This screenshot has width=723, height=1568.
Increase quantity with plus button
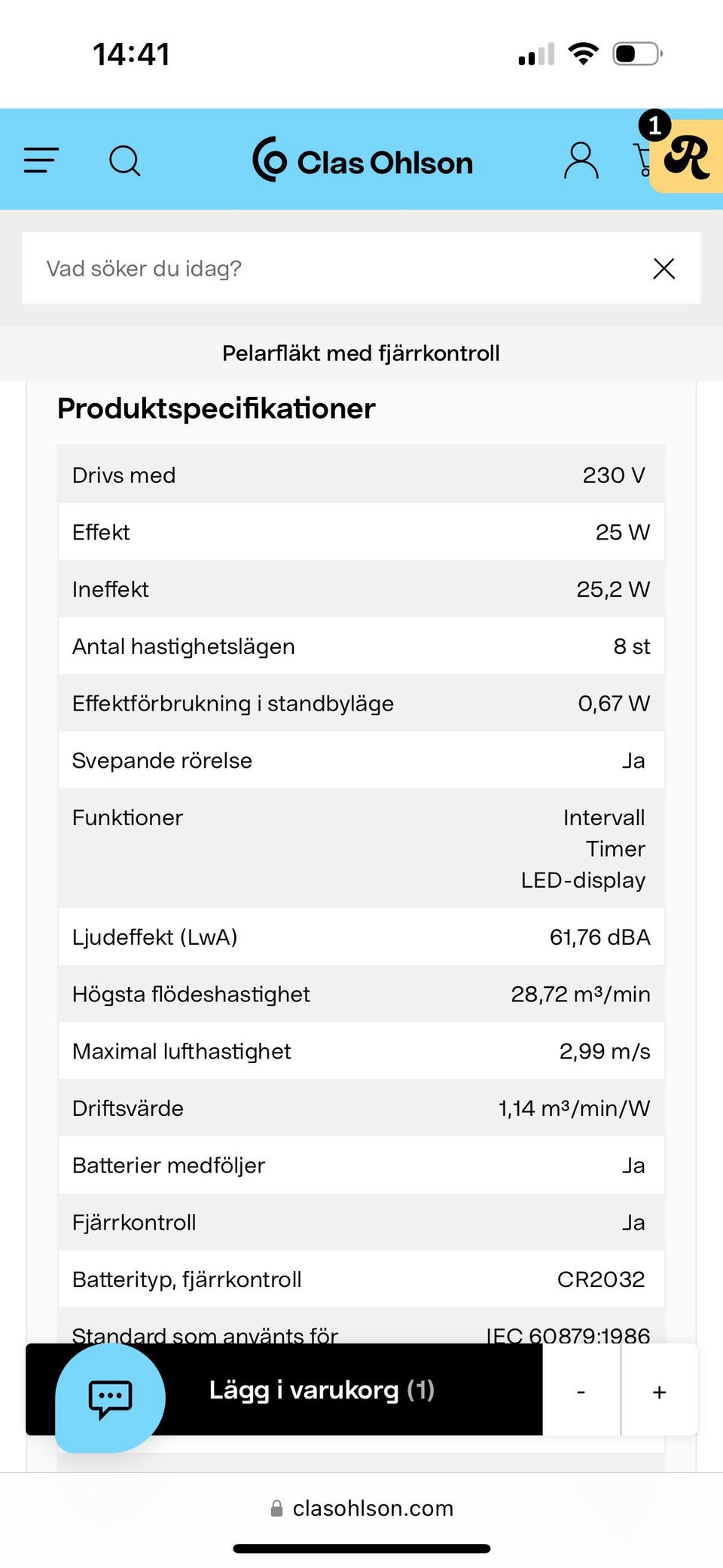(659, 1392)
